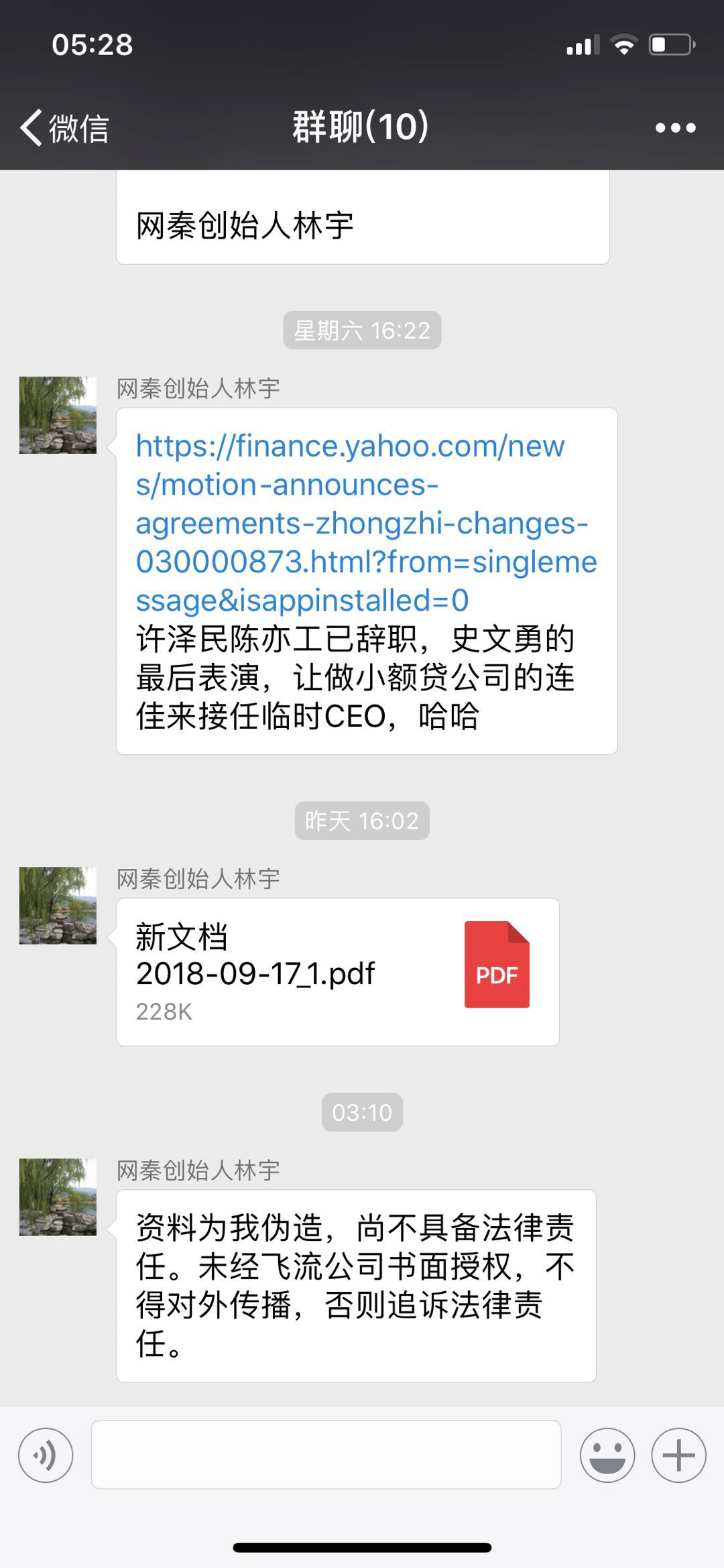Go back to the 微信 chat list
Viewport: 724px width, 1568px height.
pos(64,127)
